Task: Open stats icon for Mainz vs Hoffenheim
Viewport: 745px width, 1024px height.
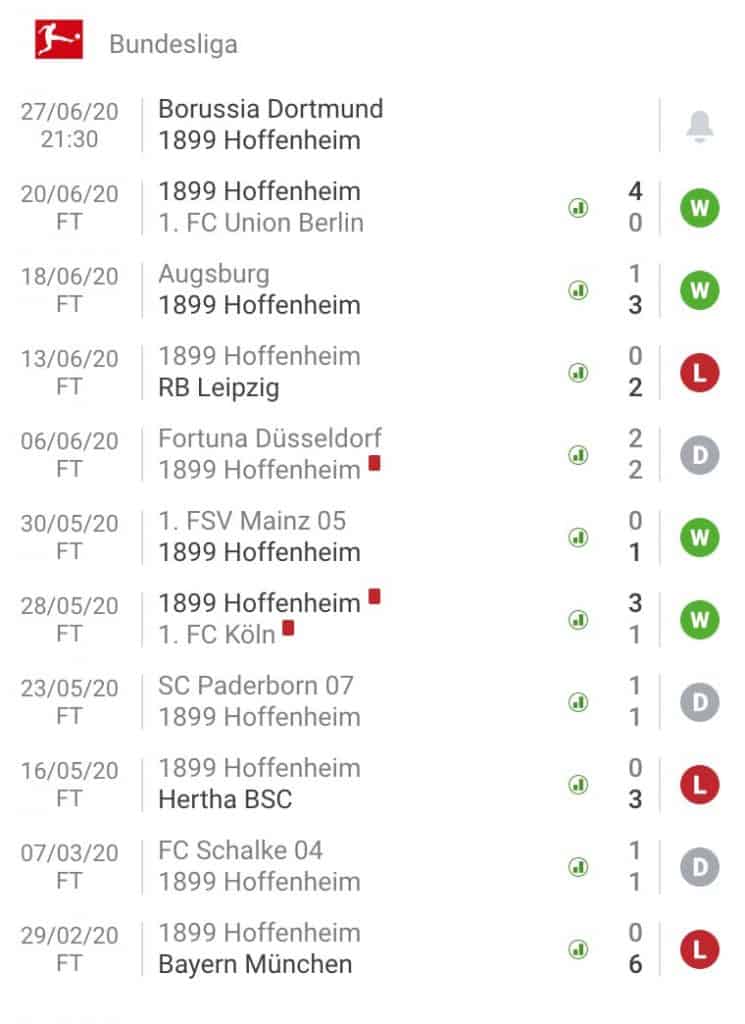Action: 577,537
